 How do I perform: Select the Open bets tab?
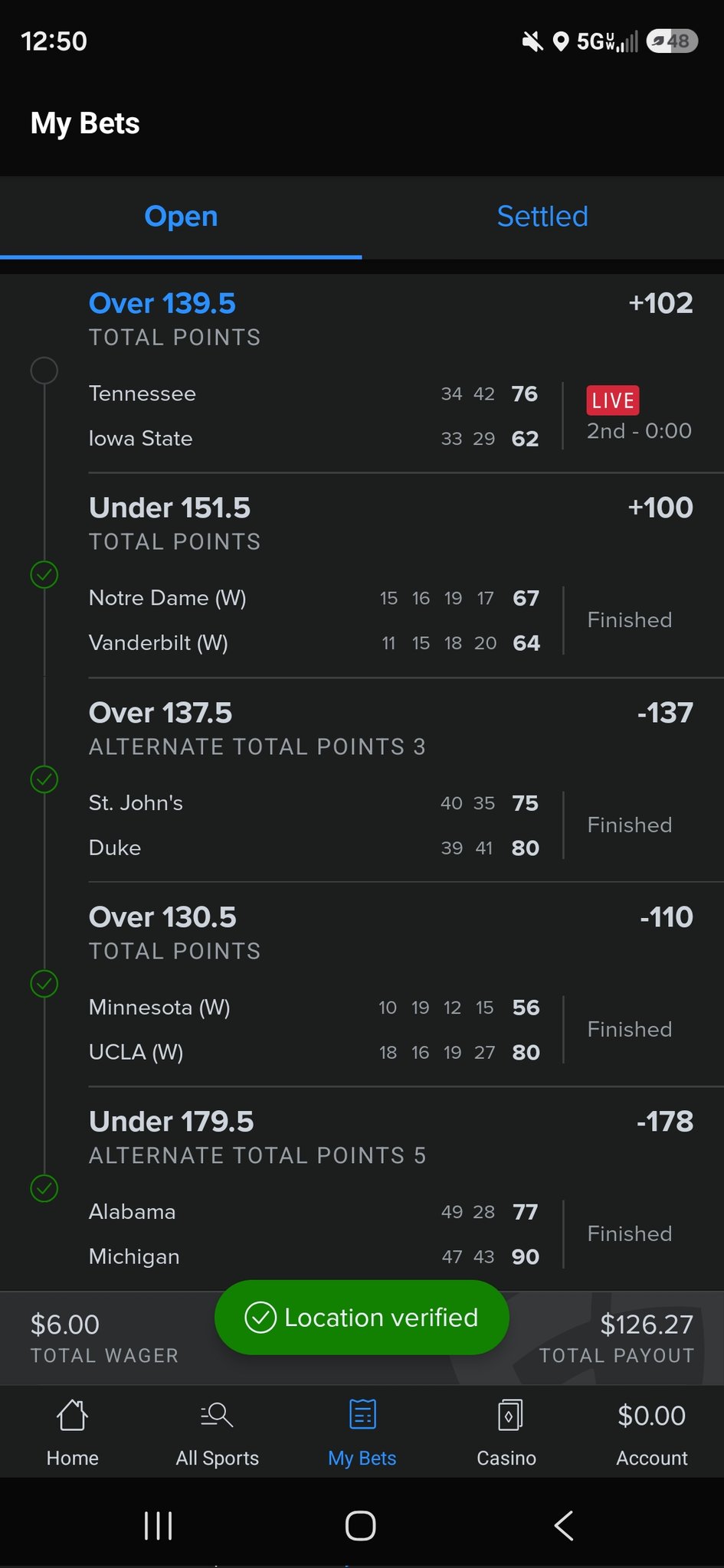(181, 217)
